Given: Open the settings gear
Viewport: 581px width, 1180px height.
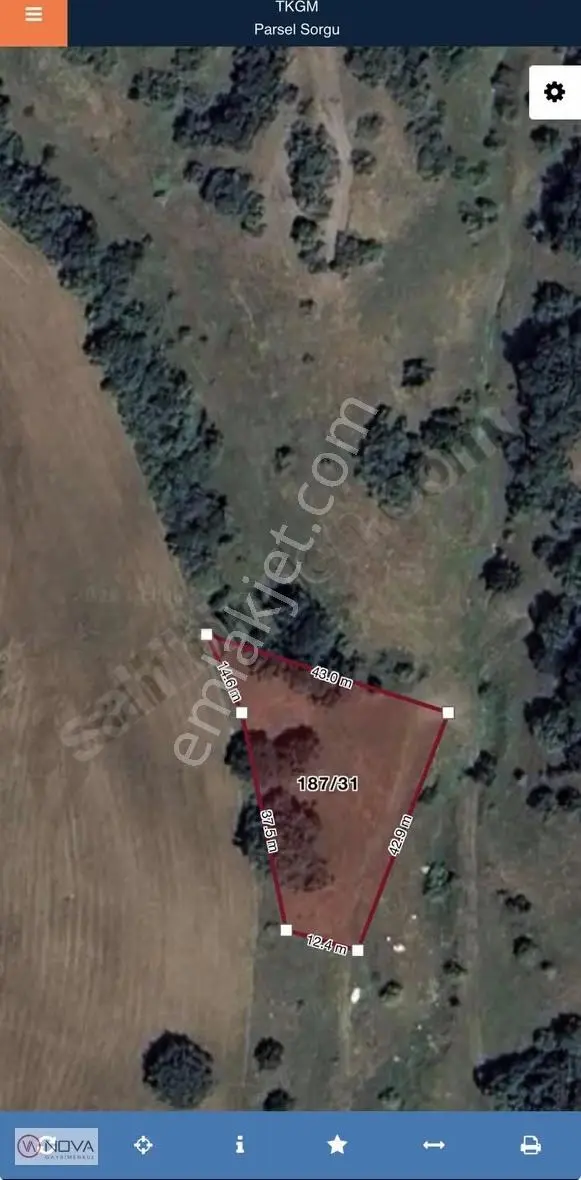Looking at the screenshot, I should 555,92.
